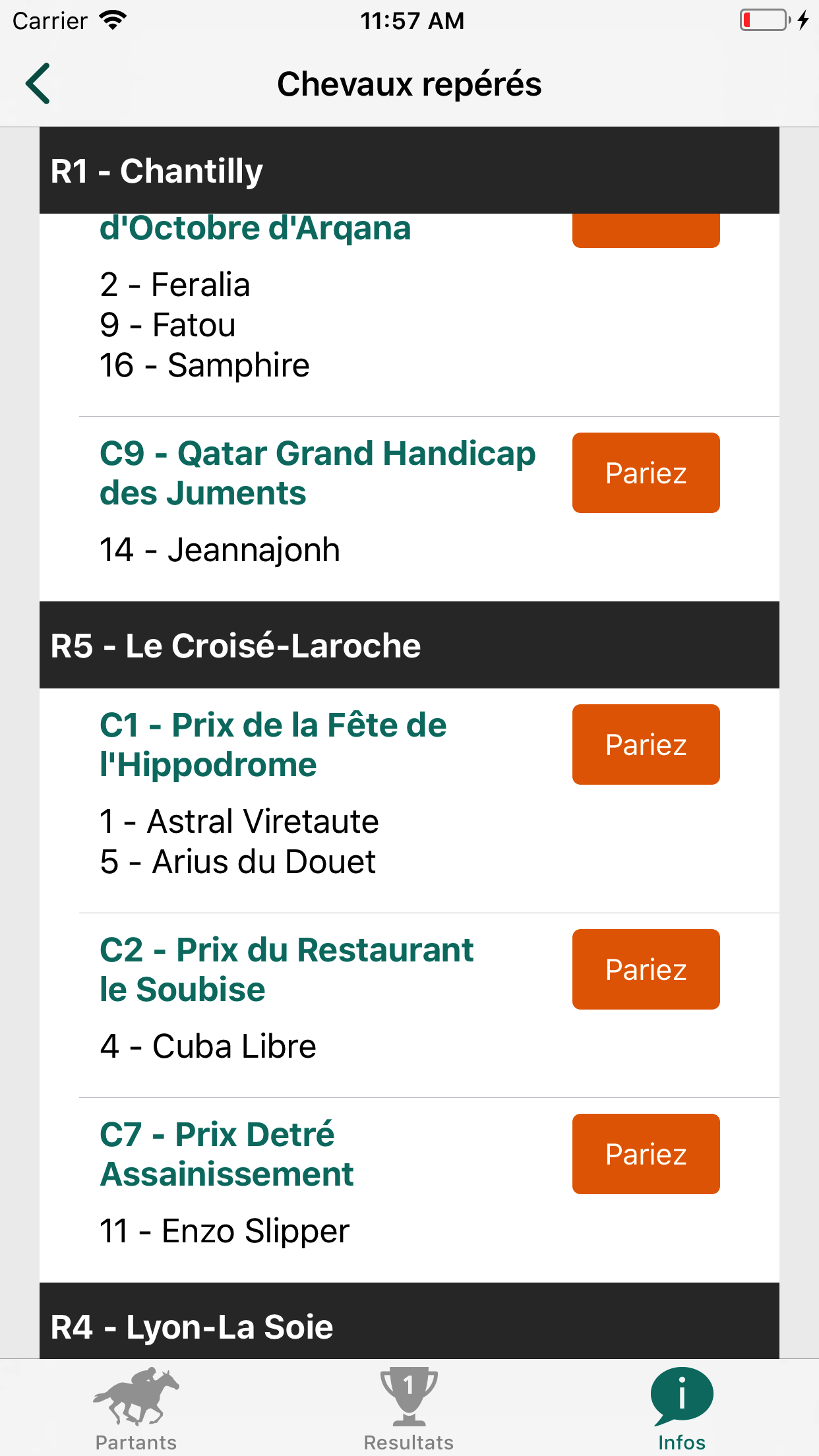This screenshot has height=1456, width=819.
Task: Tap Pariez for C9 Qatar Grand Handicap
Action: tap(646, 473)
